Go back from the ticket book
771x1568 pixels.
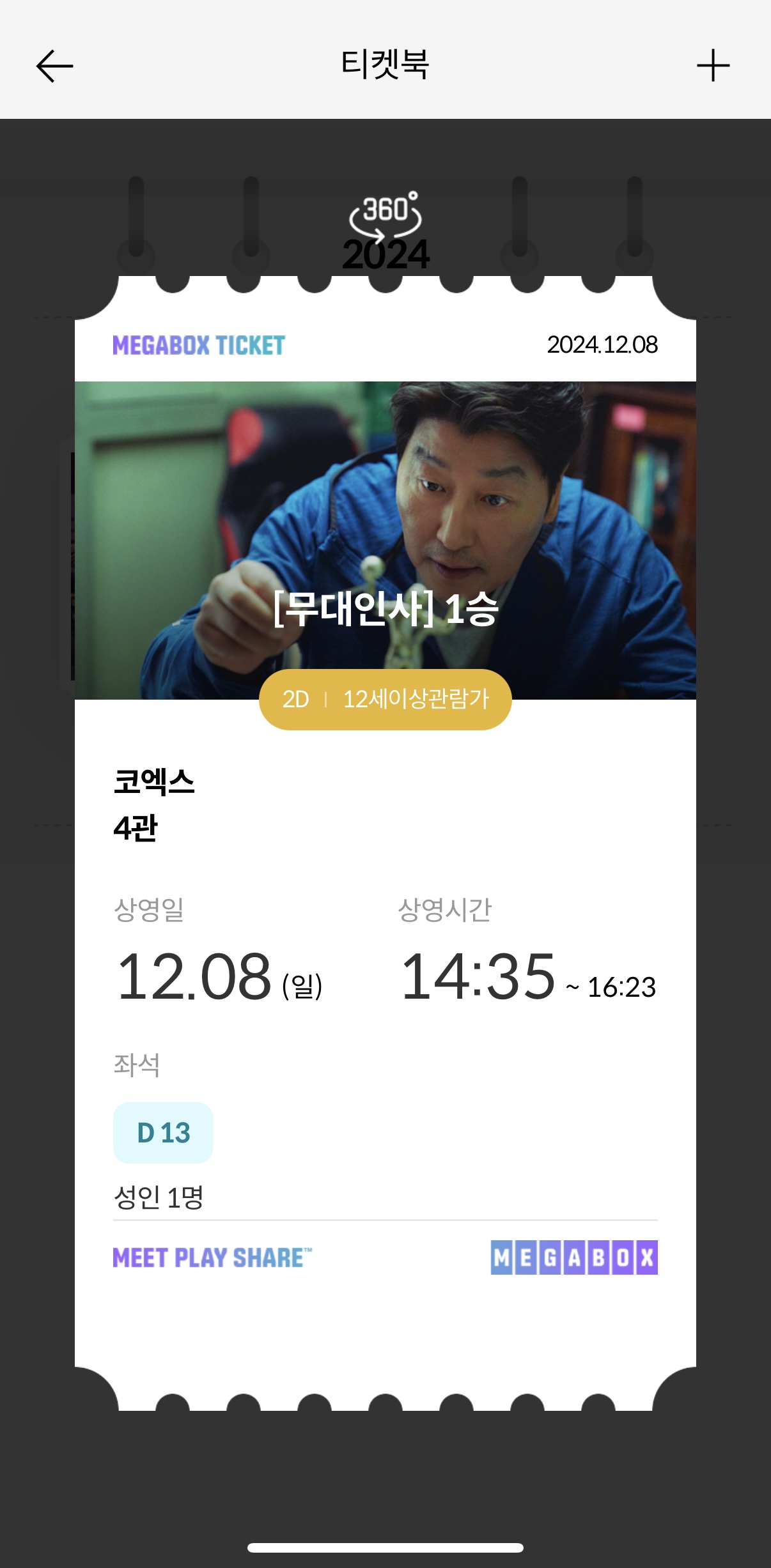(x=55, y=66)
